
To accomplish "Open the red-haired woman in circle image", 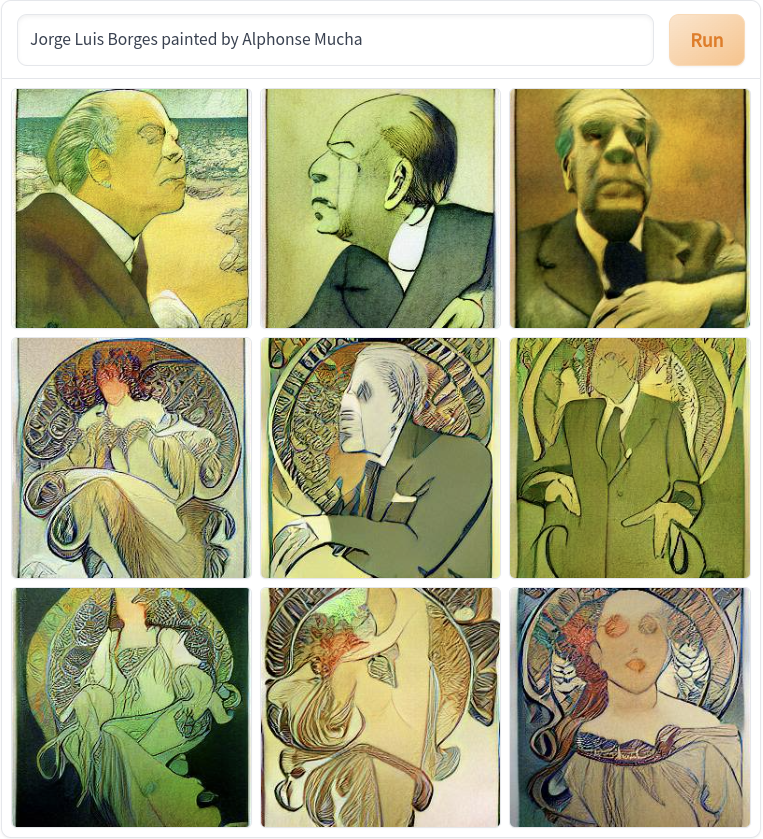I will [x=132, y=458].
